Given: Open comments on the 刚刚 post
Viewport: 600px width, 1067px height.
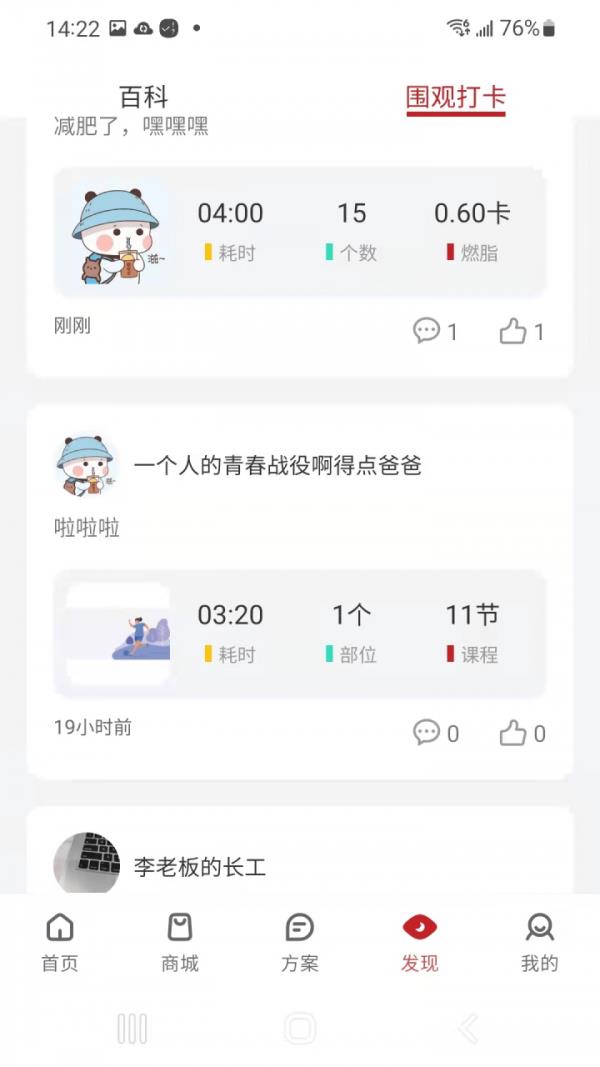Looking at the screenshot, I should pos(435,331).
